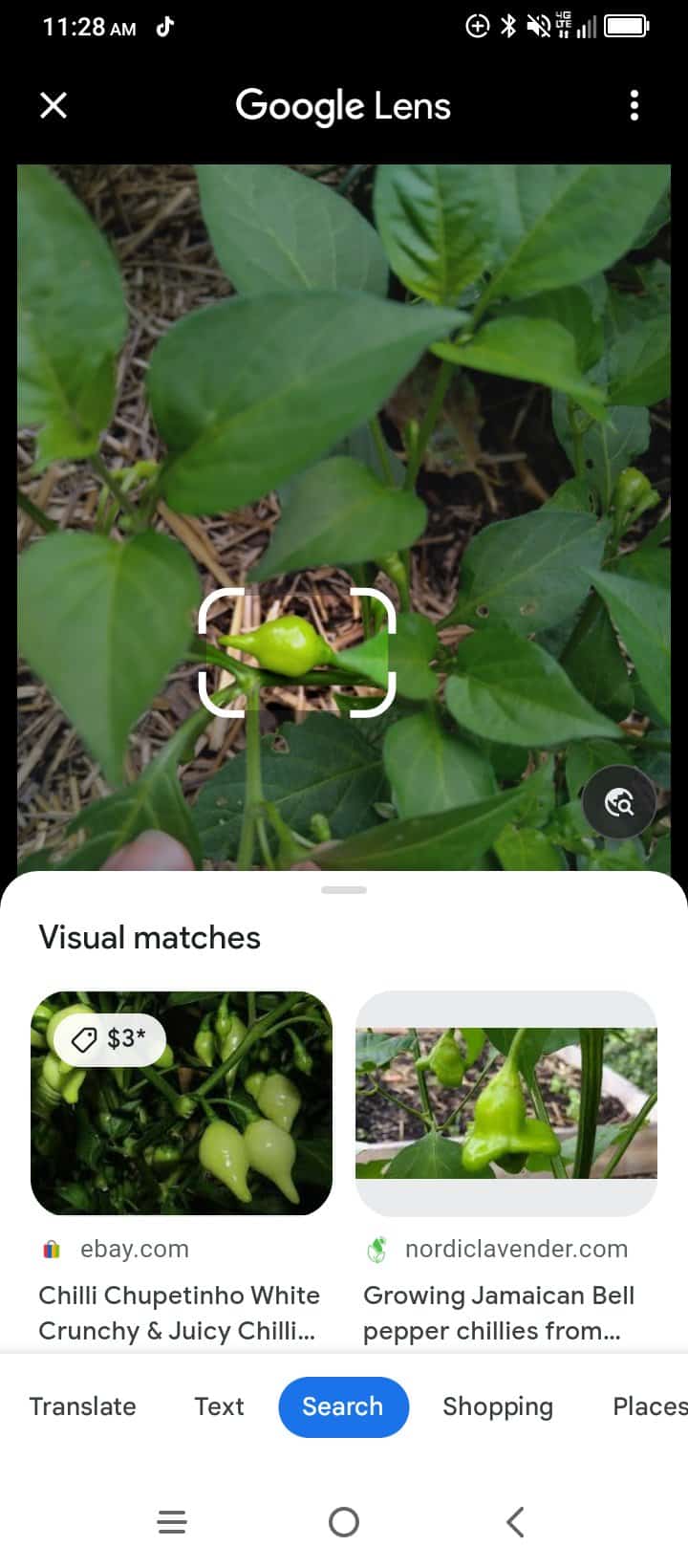This screenshot has width=688, height=1568.
Task: Tap the TikTok icon in the status bar
Action: tap(164, 26)
